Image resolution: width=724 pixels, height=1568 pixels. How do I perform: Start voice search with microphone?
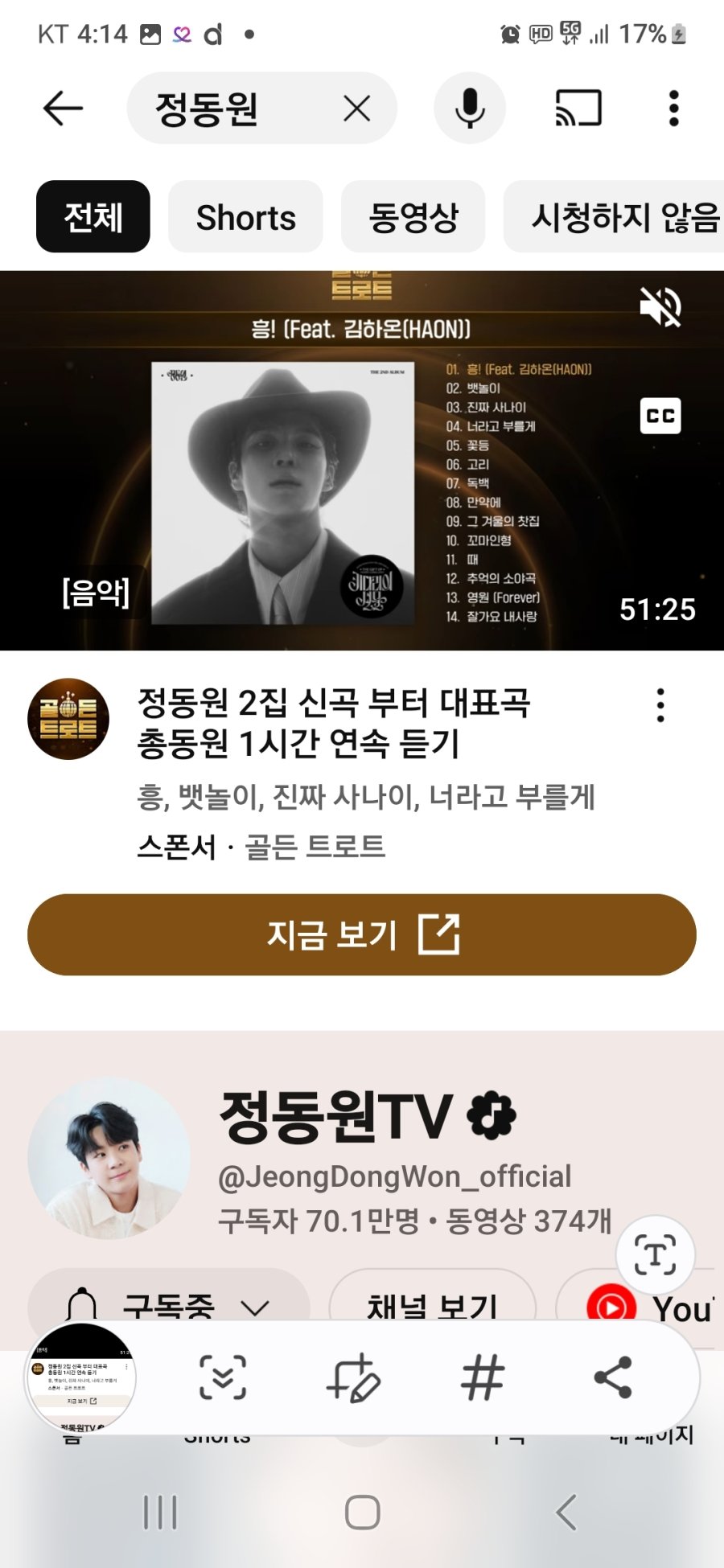(x=470, y=109)
